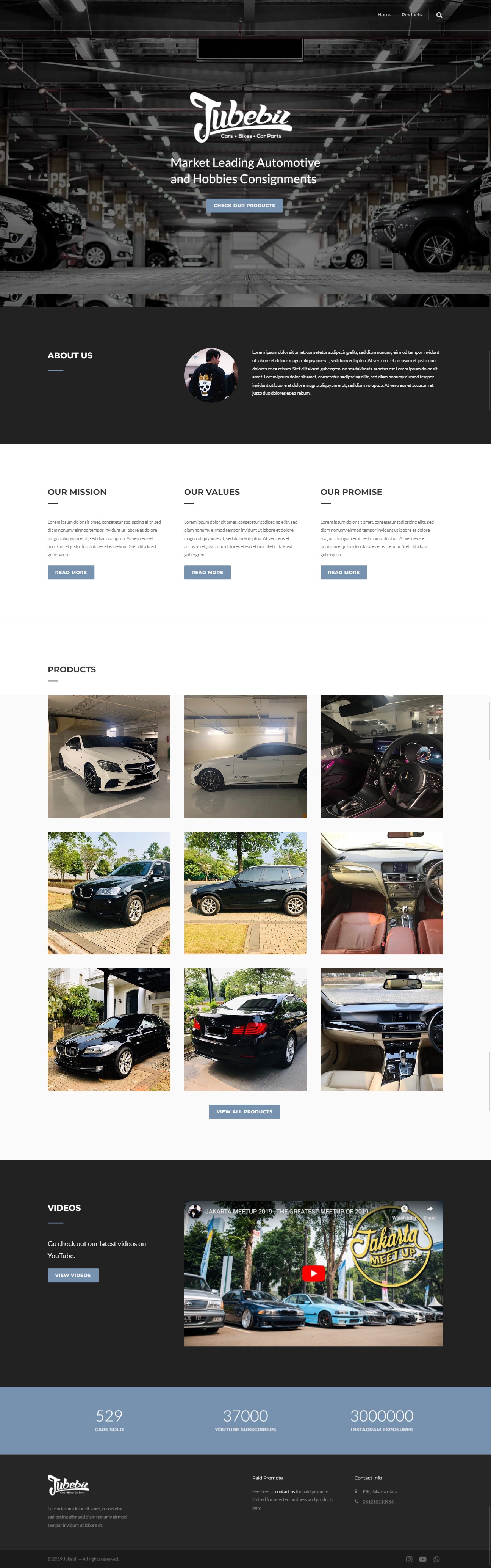Open brown leather interior product

click(x=382, y=892)
